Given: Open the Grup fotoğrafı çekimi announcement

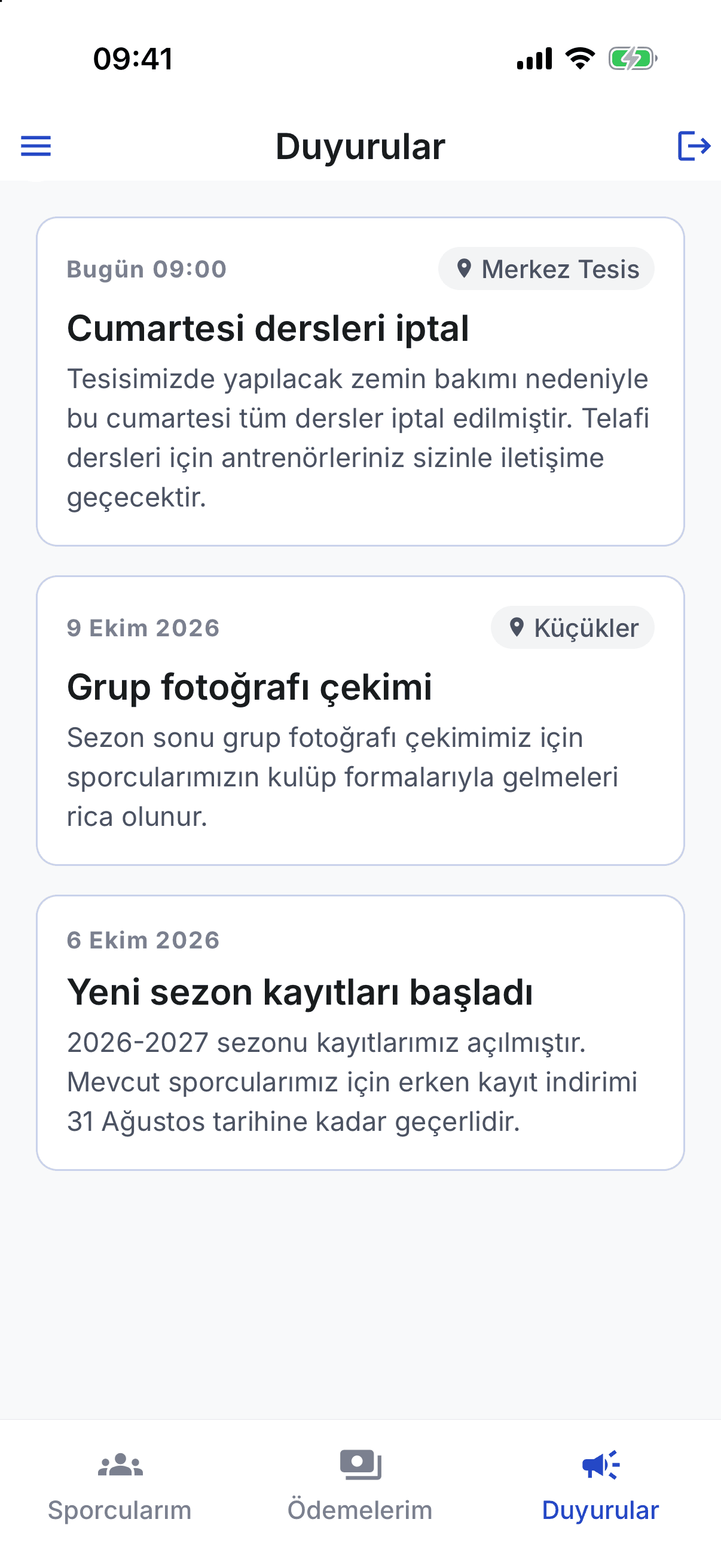Looking at the screenshot, I should click(x=360, y=720).
